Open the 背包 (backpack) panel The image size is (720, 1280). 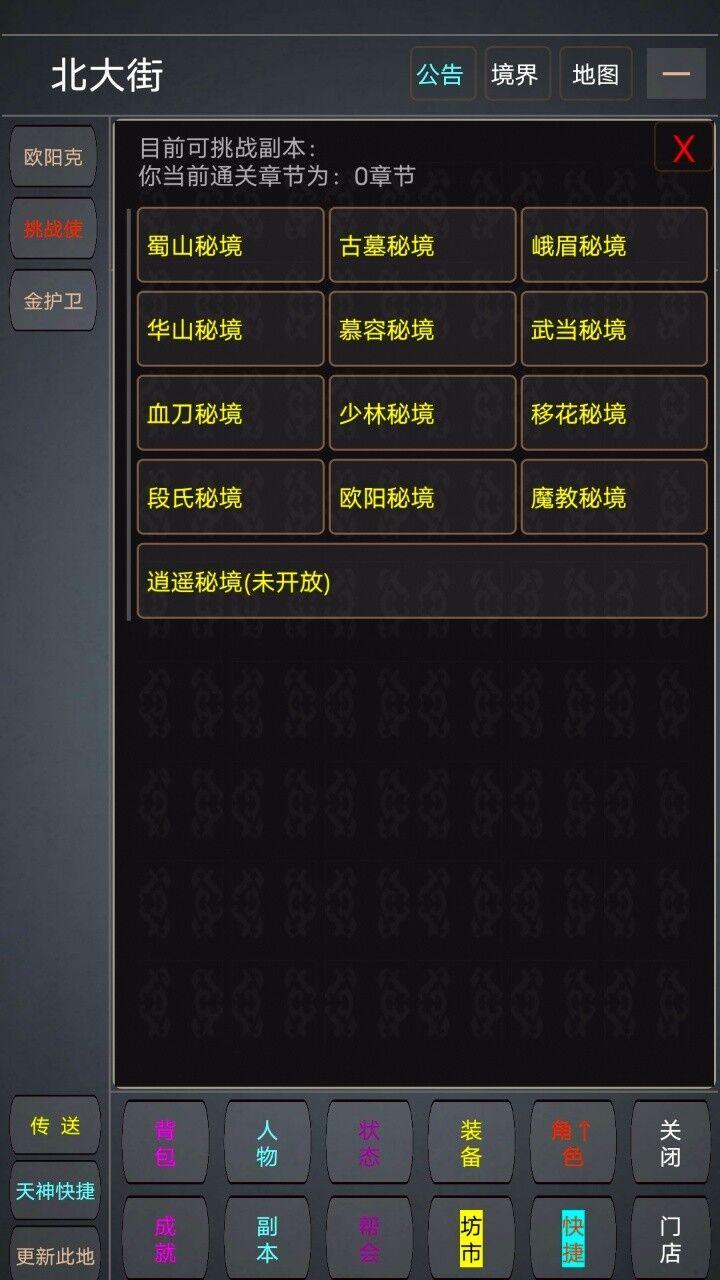165,1142
